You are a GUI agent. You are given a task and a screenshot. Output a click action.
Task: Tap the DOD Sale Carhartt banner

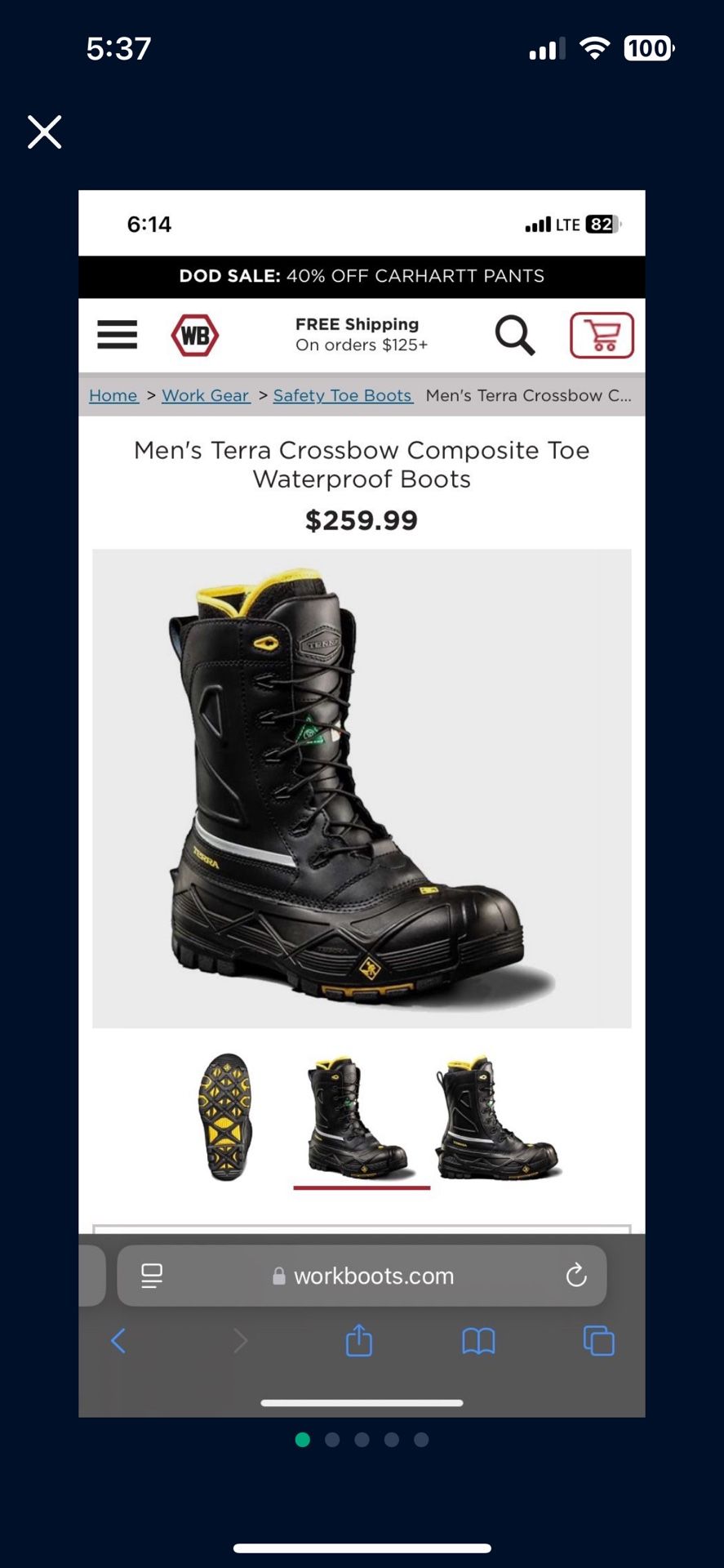pos(362,276)
